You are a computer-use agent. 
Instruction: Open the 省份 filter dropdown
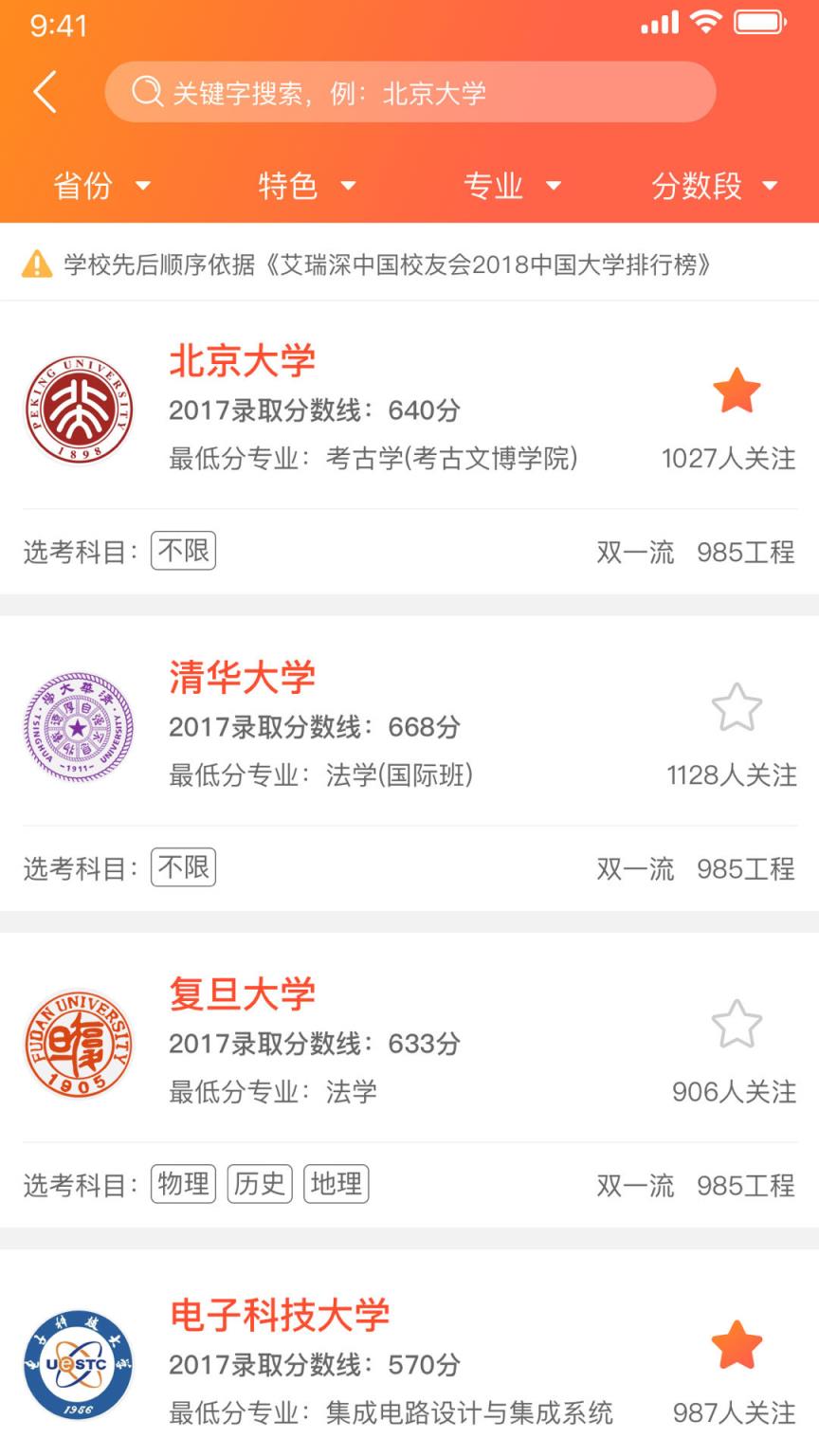pos(103,186)
